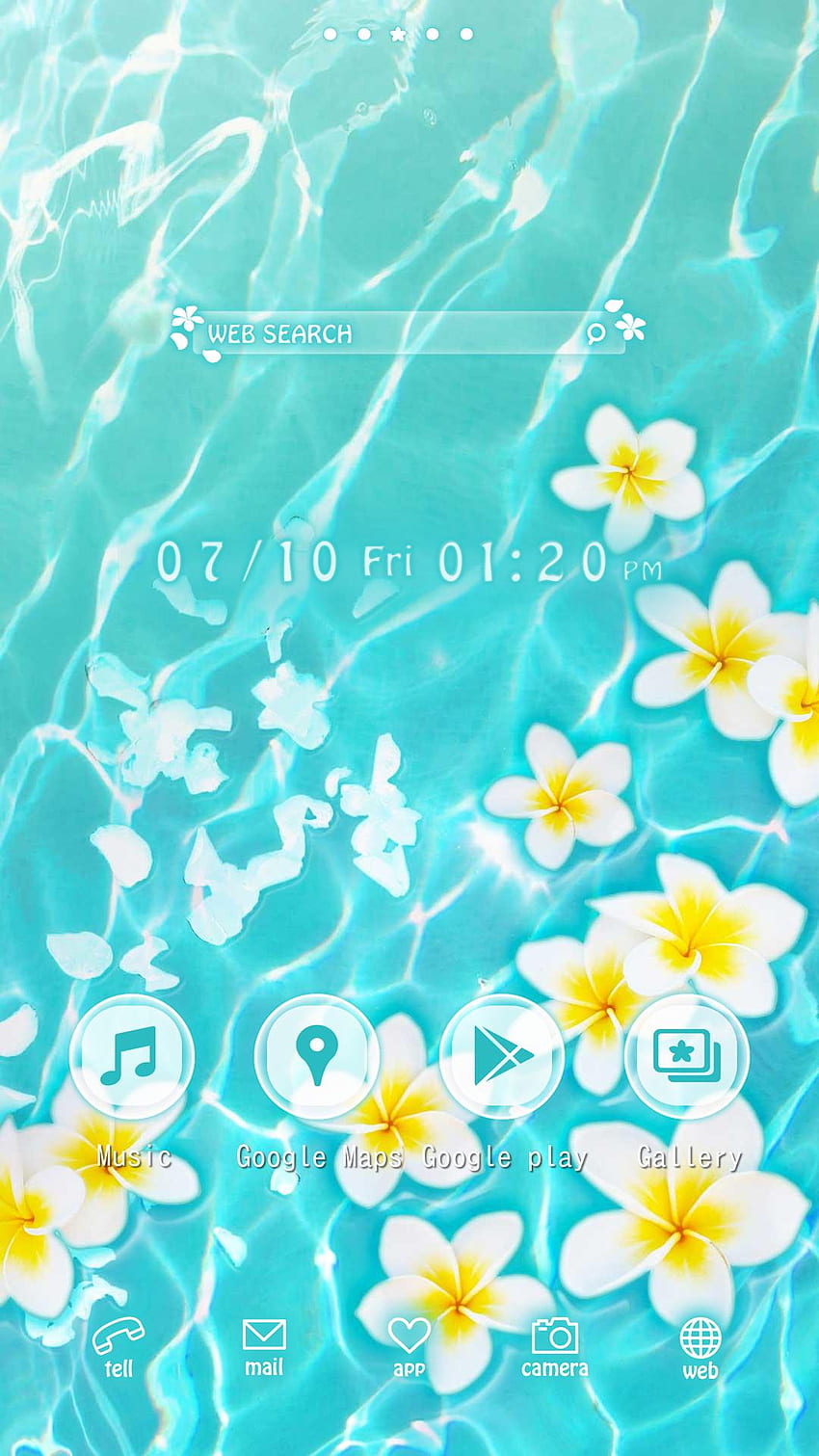Open the Music app
The height and width of the screenshot is (1456, 819).
coord(132,1056)
